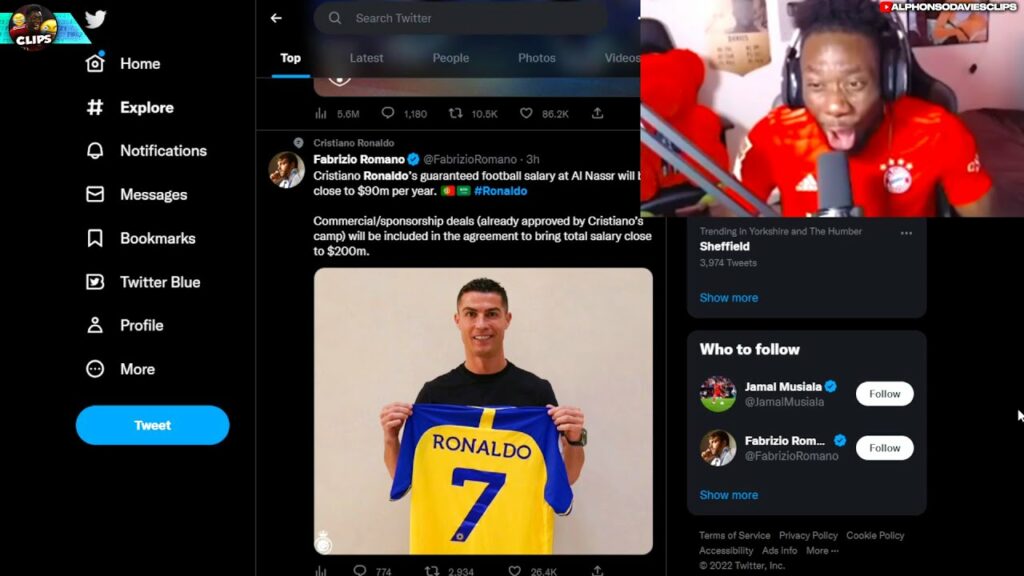
Task: Switch to the Latest tab
Action: click(x=366, y=58)
